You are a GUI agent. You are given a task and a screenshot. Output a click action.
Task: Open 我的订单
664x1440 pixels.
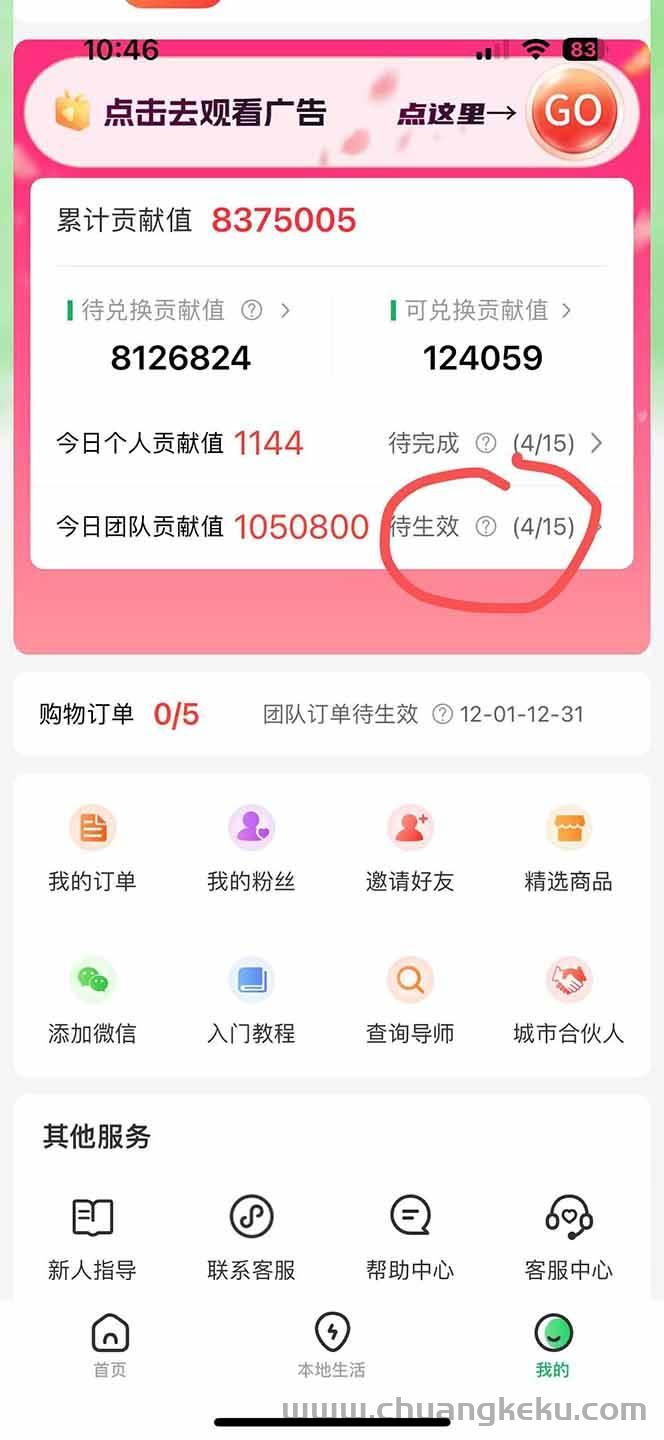92,848
